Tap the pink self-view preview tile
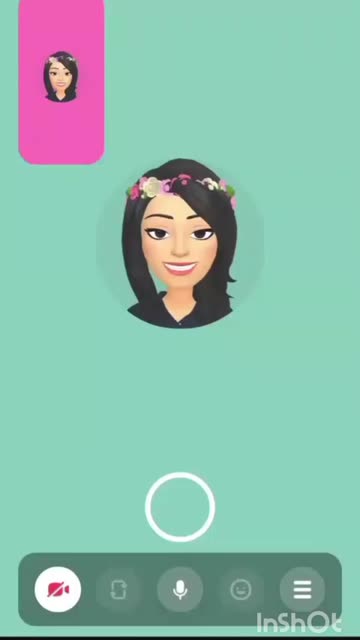This screenshot has width=360, height=640. pos(62,81)
